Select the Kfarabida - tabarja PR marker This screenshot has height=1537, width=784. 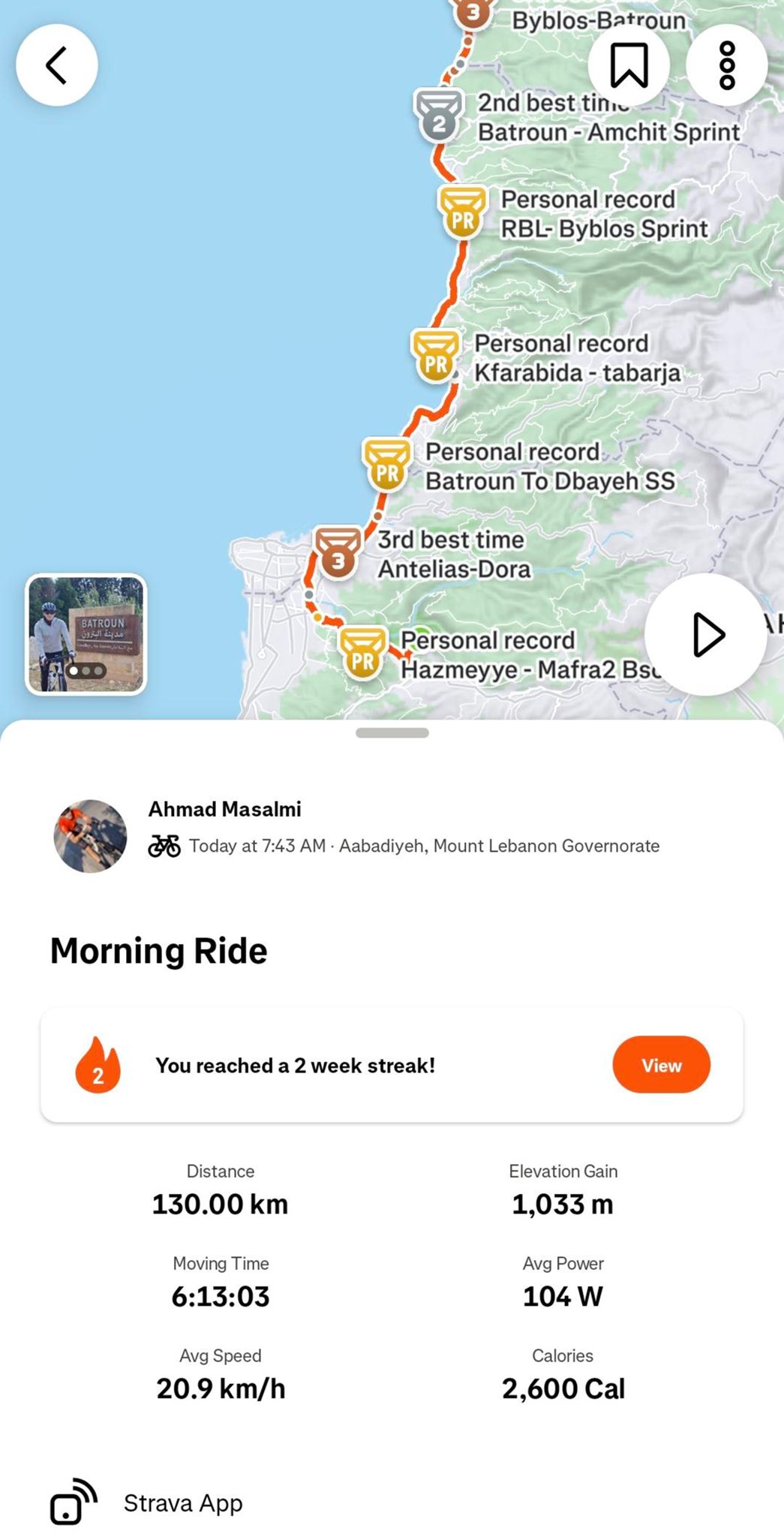coord(436,356)
